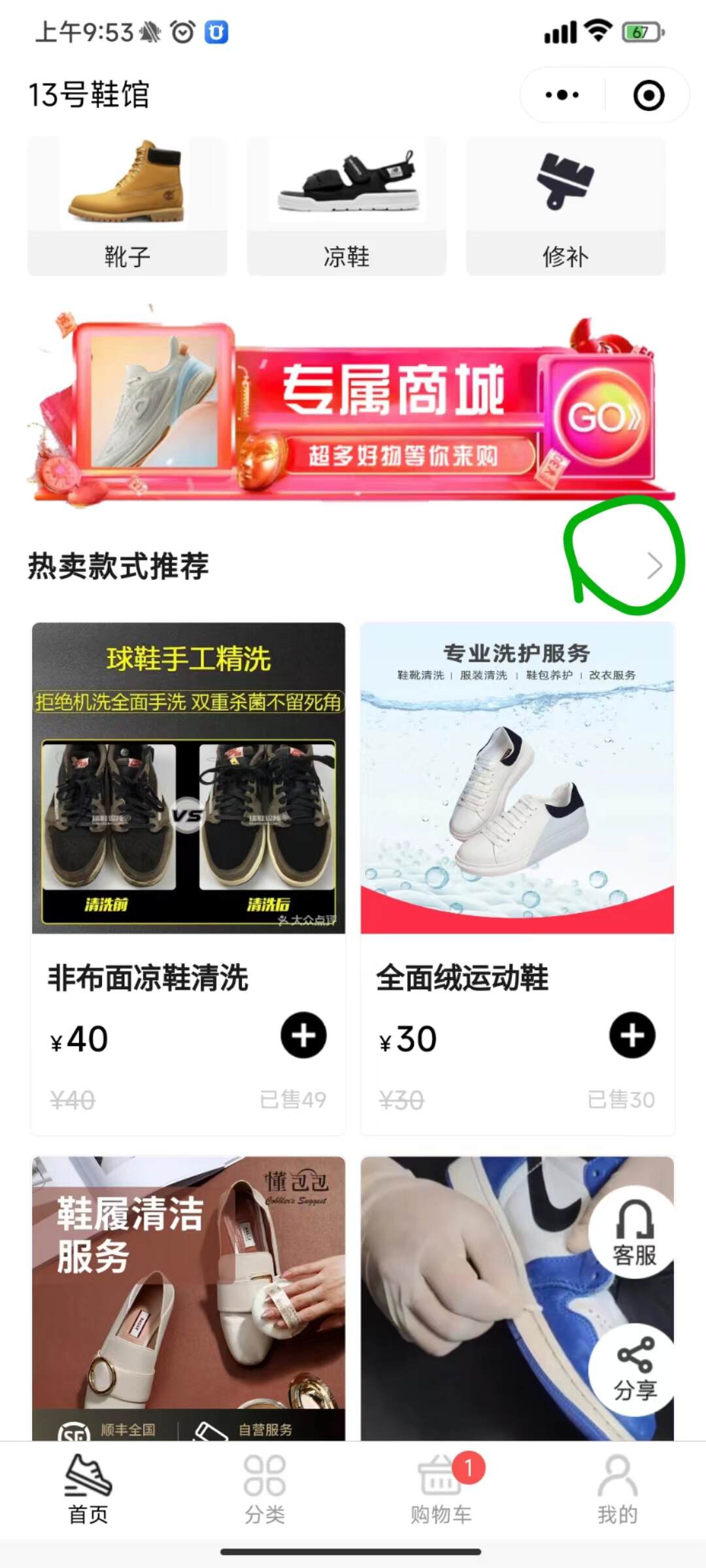The width and height of the screenshot is (706, 1568).
Task: Open the mini program more options menu
Action: [x=562, y=95]
